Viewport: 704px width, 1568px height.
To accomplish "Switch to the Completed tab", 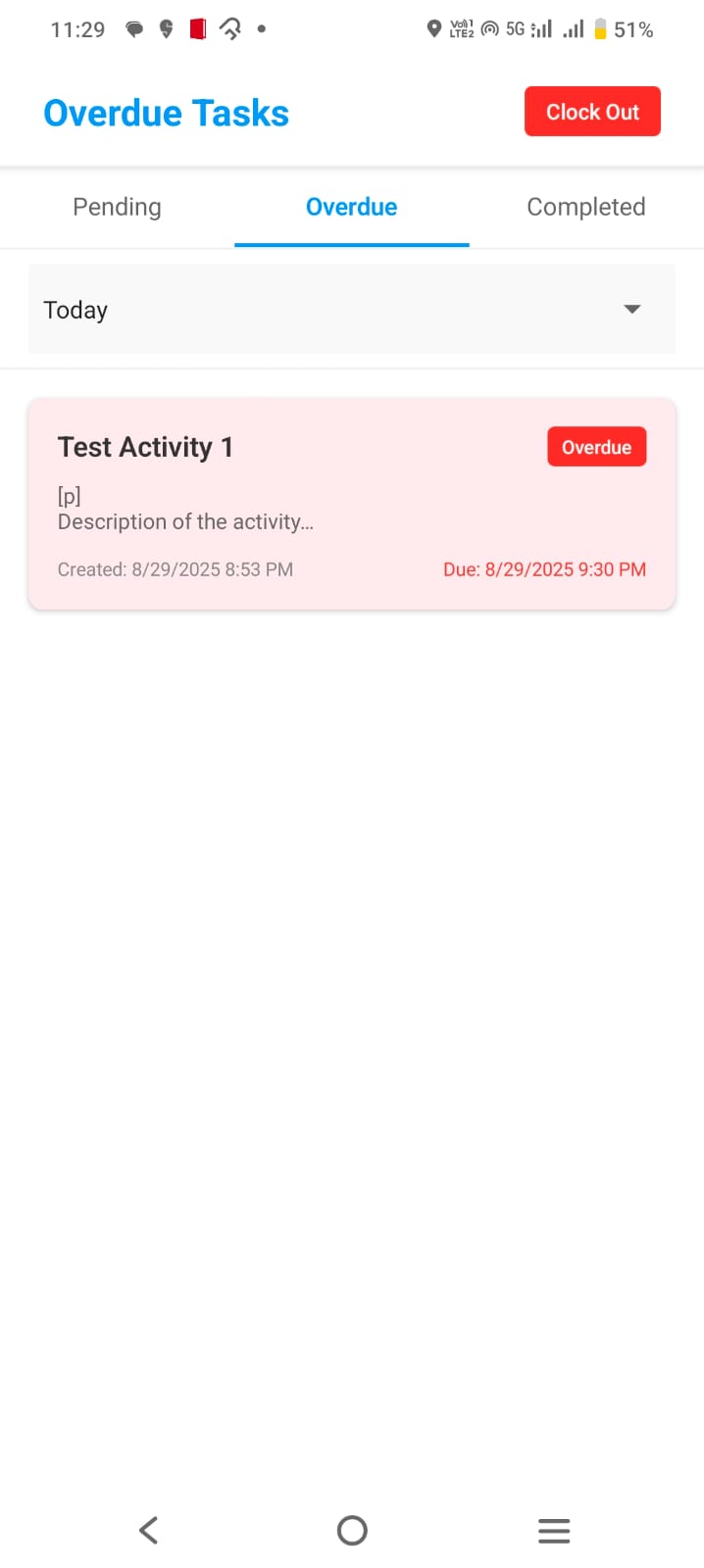I will (585, 207).
